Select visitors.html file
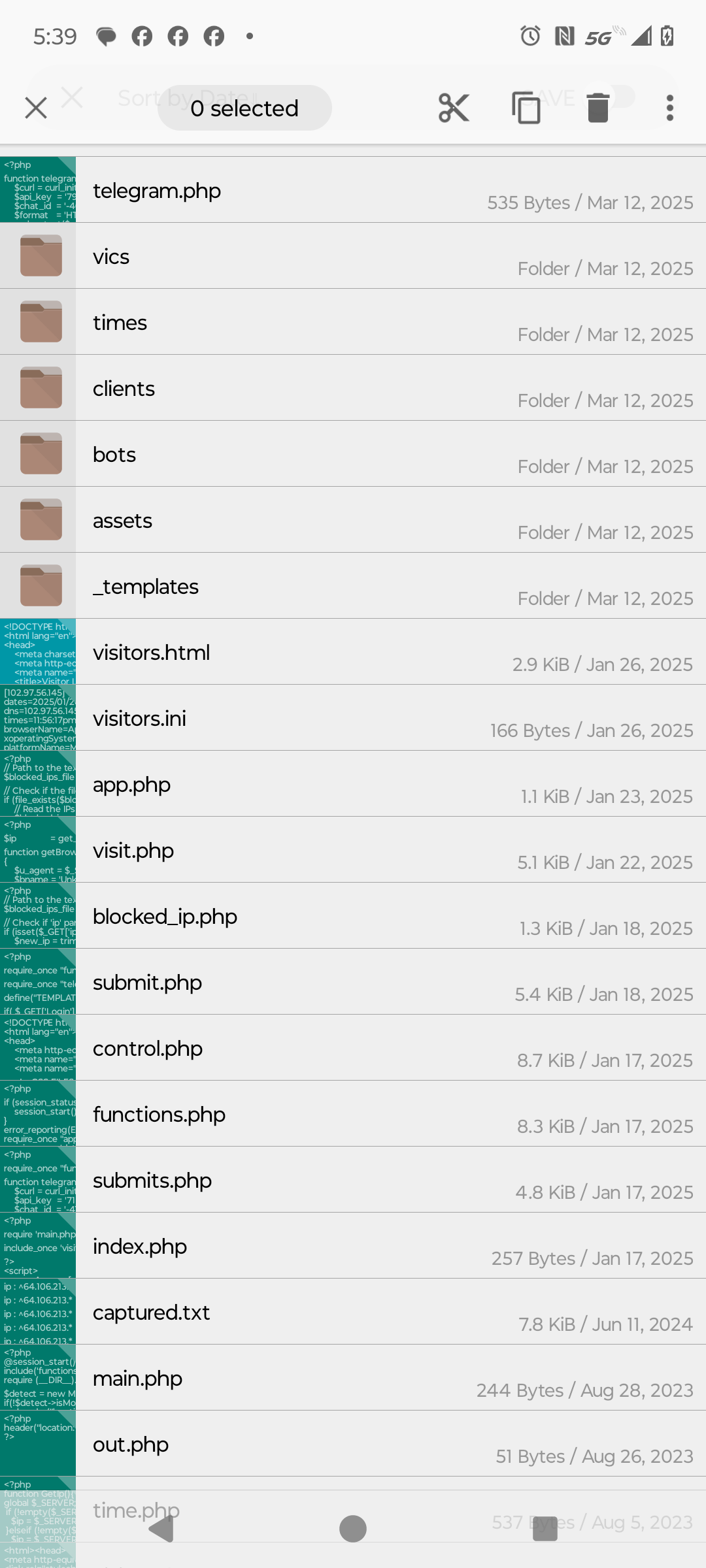This screenshot has width=706, height=1568. pos(353,652)
